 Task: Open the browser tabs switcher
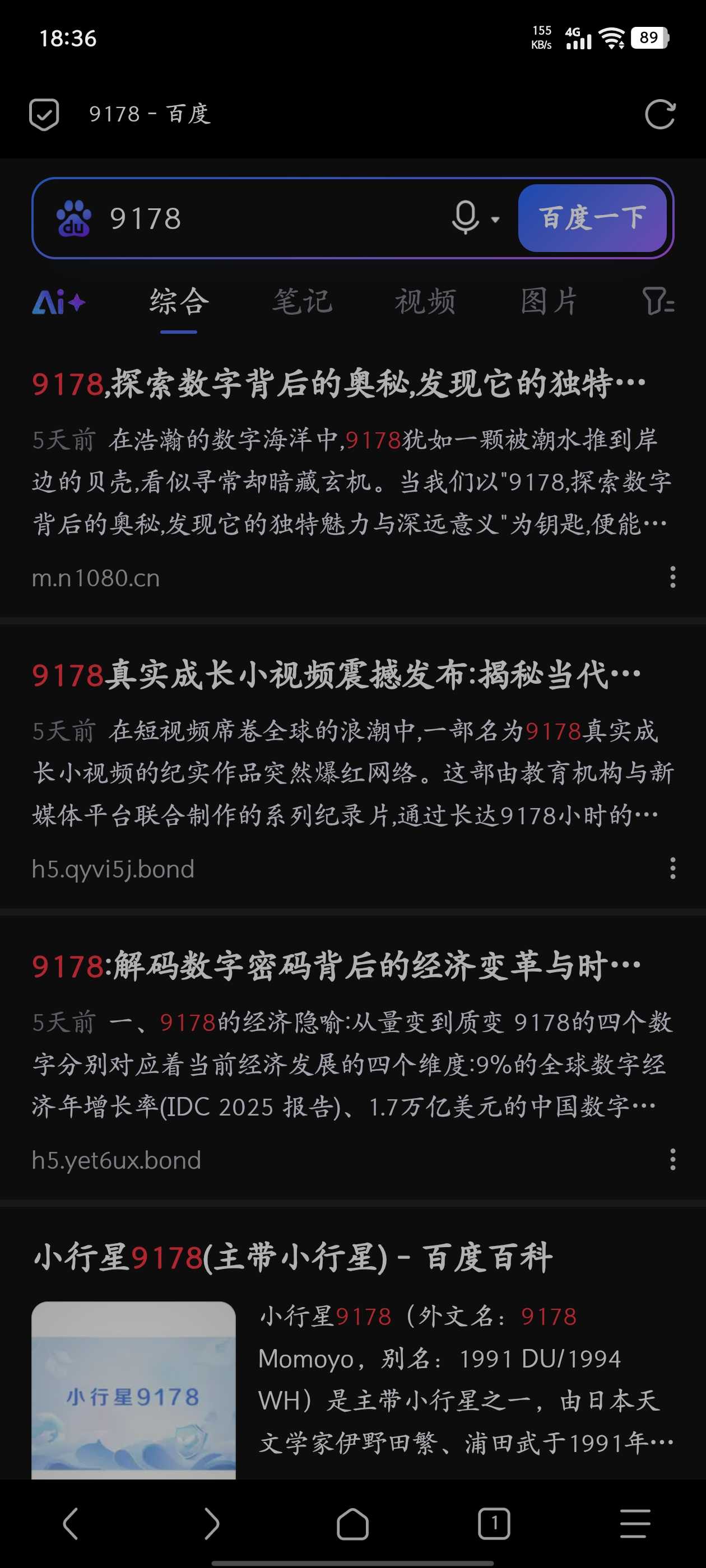click(494, 1524)
